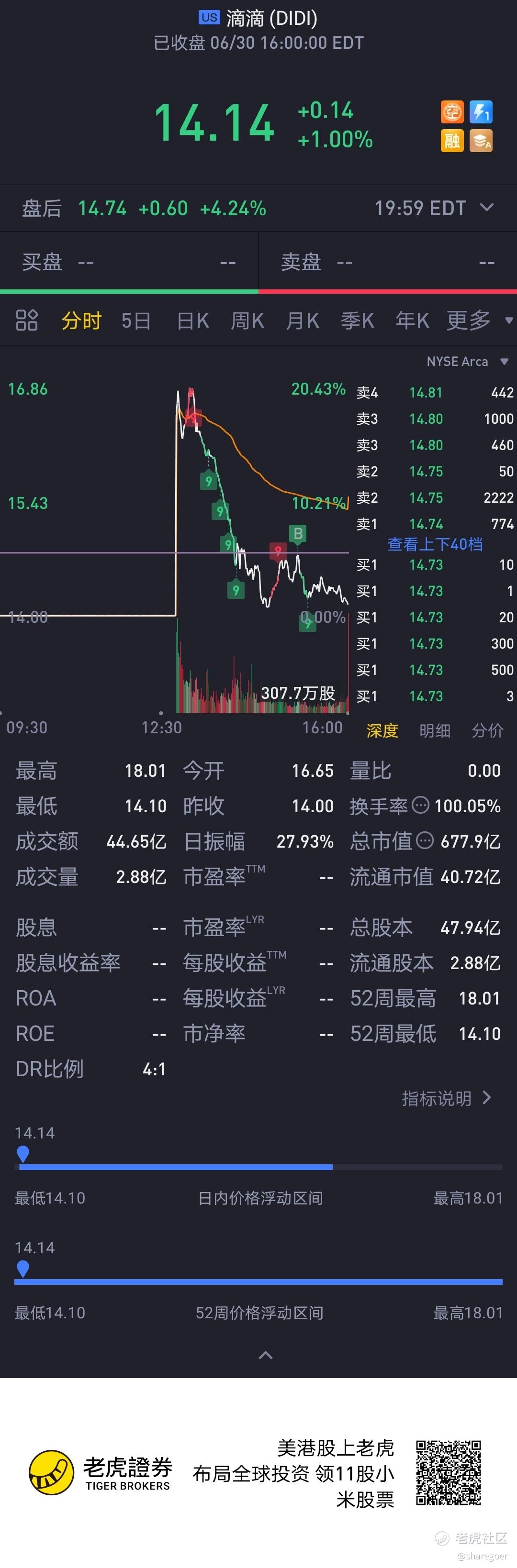Show the 月K chart
The image size is (517, 1568).
pos(302,320)
